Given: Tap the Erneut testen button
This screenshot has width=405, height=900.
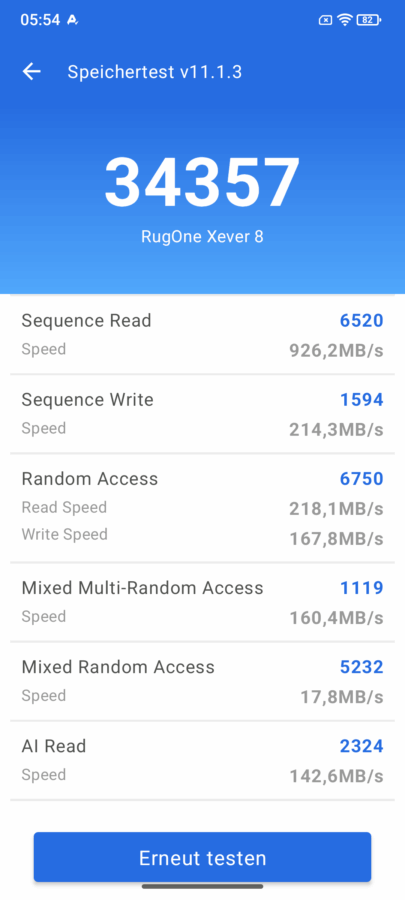Looking at the screenshot, I should 202,858.
